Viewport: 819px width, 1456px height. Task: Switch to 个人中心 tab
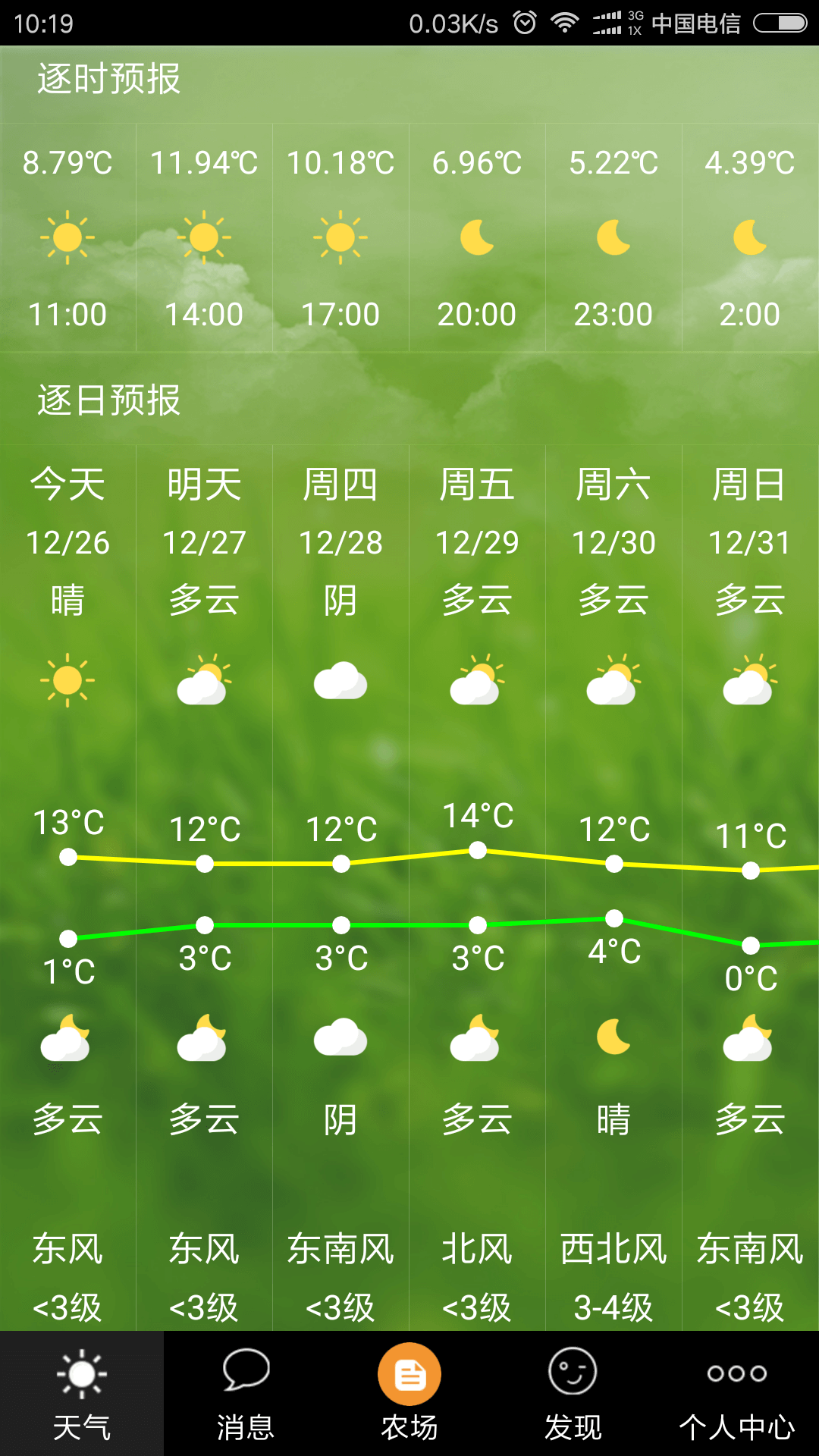[x=737, y=1394]
